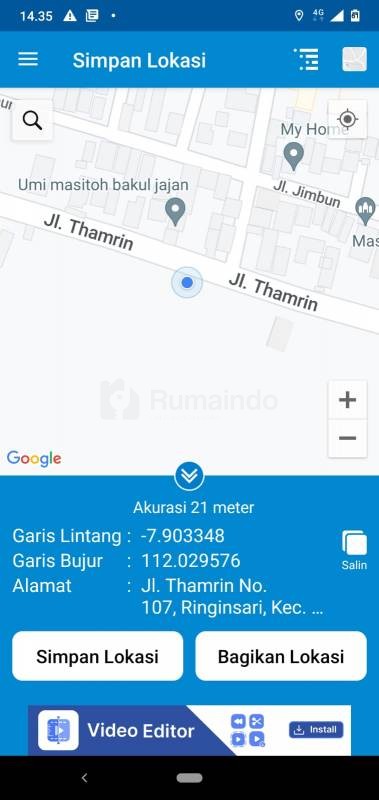Switch map type via the map icon
This screenshot has width=379, height=800.
pyautogui.click(x=355, y=59)
